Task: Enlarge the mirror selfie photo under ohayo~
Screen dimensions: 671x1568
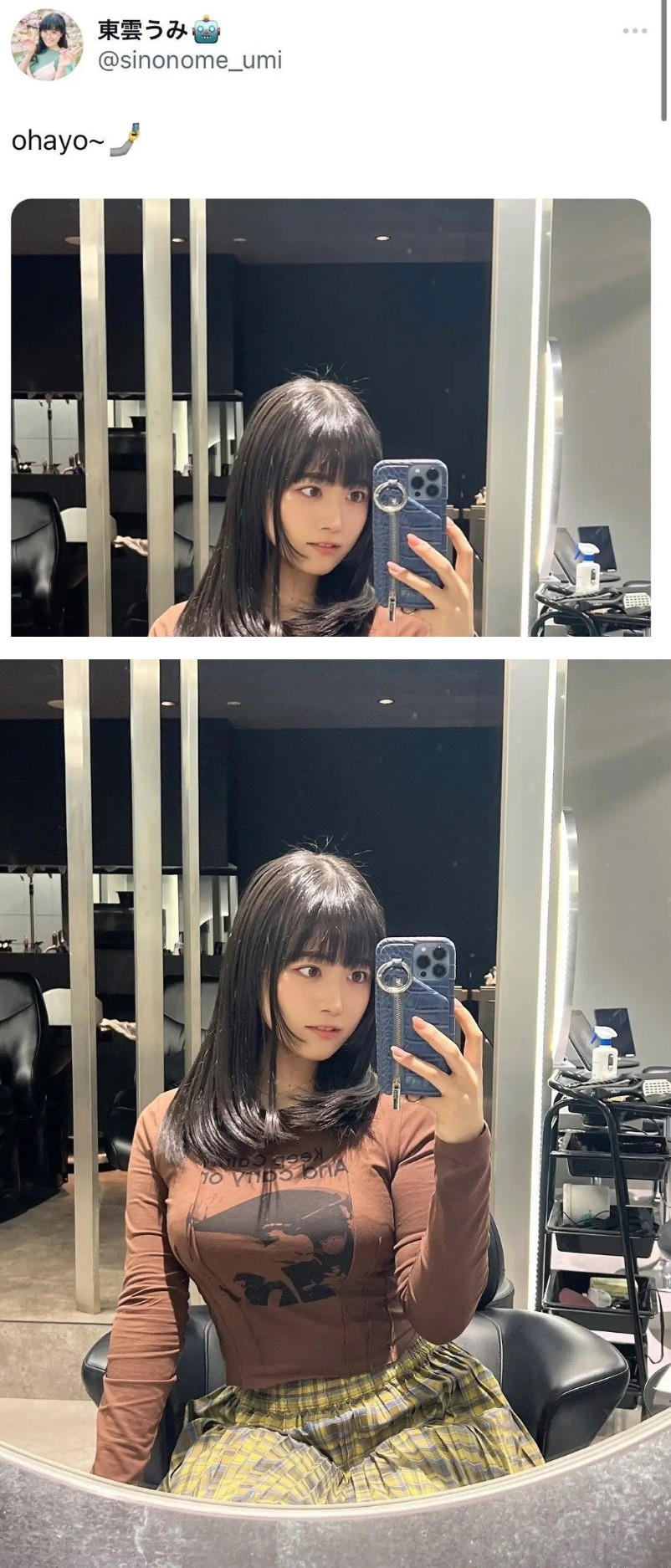Action: pyautogui.click(x=330, y=417)
